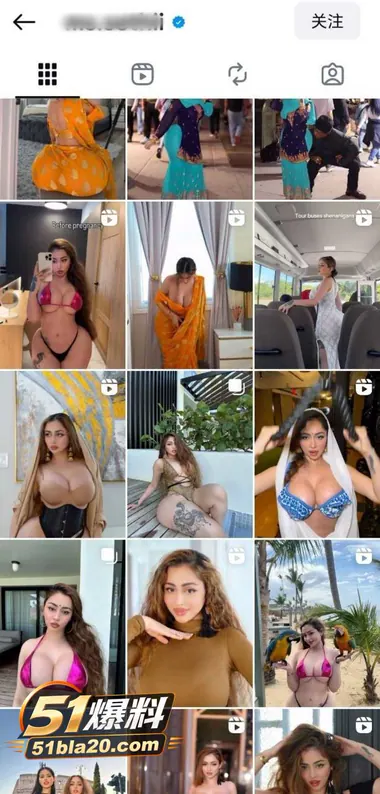The width and height of the screenshot is (380, 794).
Task: Open the orange saree by window reel
Action: (x=190, y=285)
